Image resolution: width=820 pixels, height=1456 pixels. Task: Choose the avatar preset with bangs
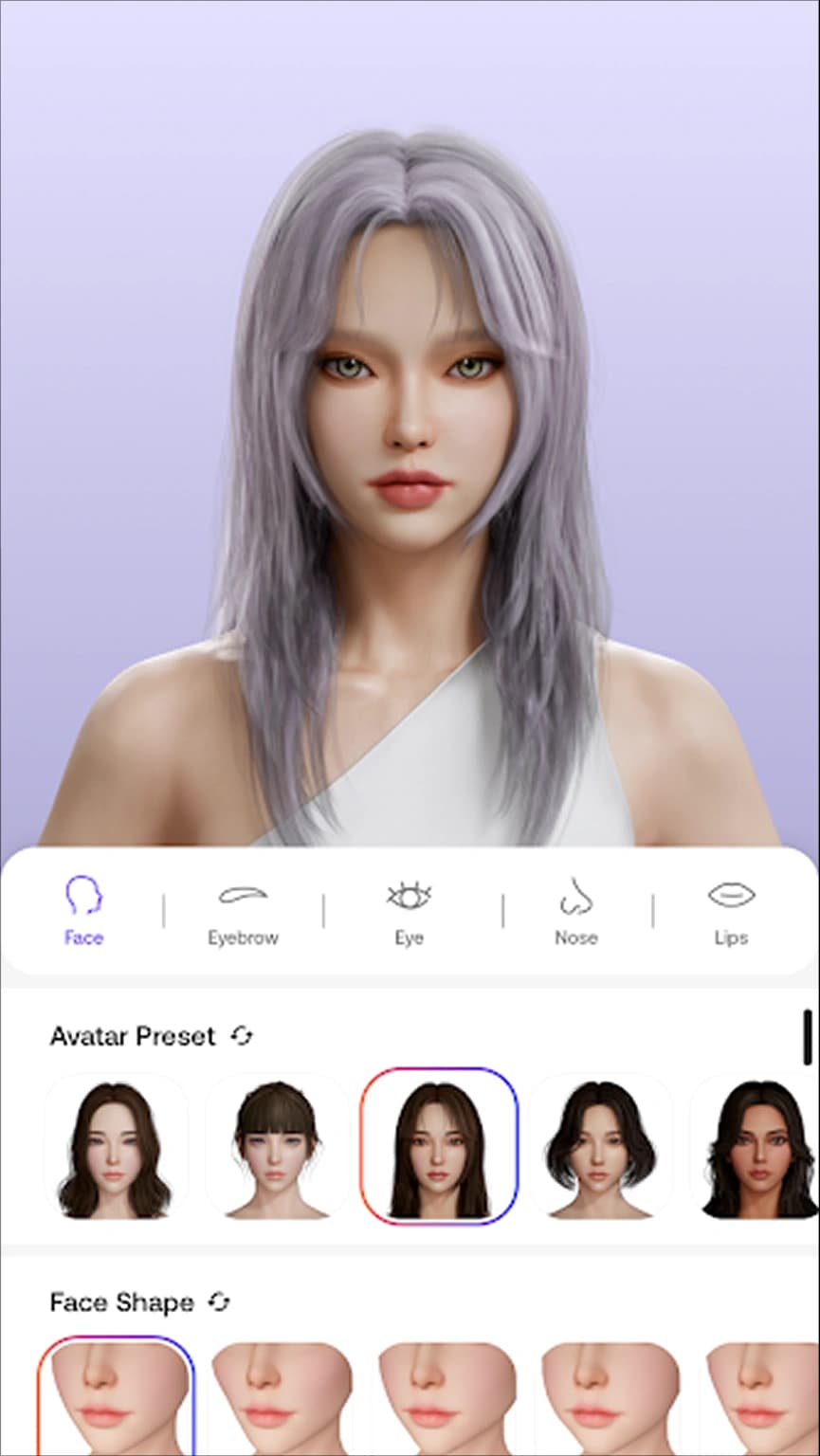point(276,1147)
